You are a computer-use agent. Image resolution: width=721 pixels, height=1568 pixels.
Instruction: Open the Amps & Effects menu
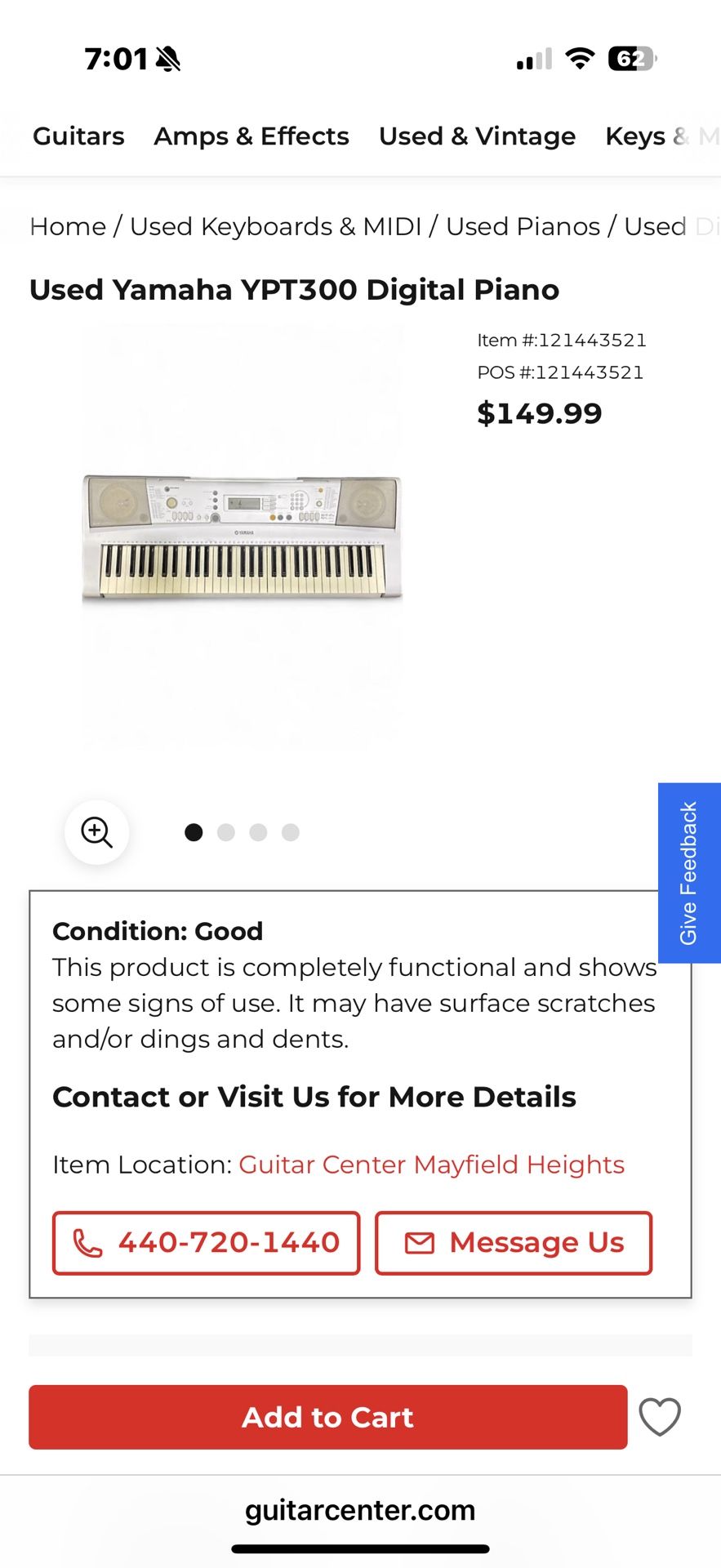[251, 136]
